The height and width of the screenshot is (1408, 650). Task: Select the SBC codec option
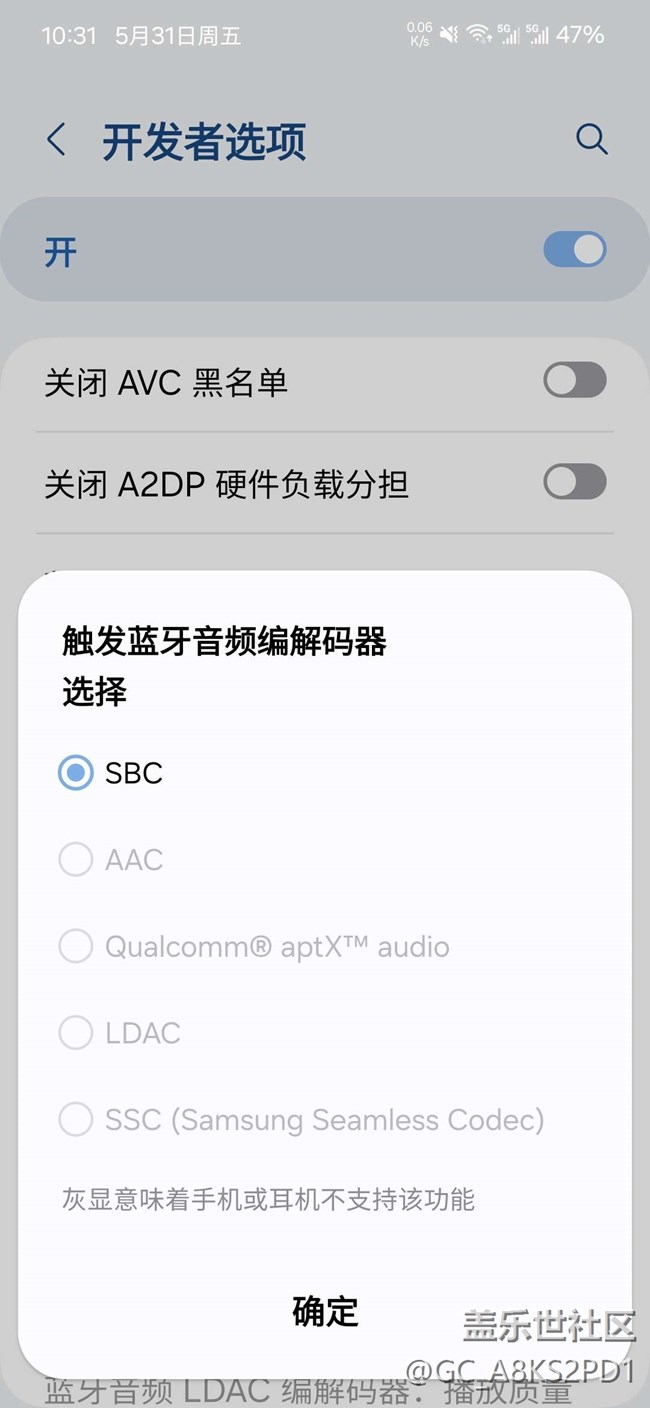tap(76, 773)
